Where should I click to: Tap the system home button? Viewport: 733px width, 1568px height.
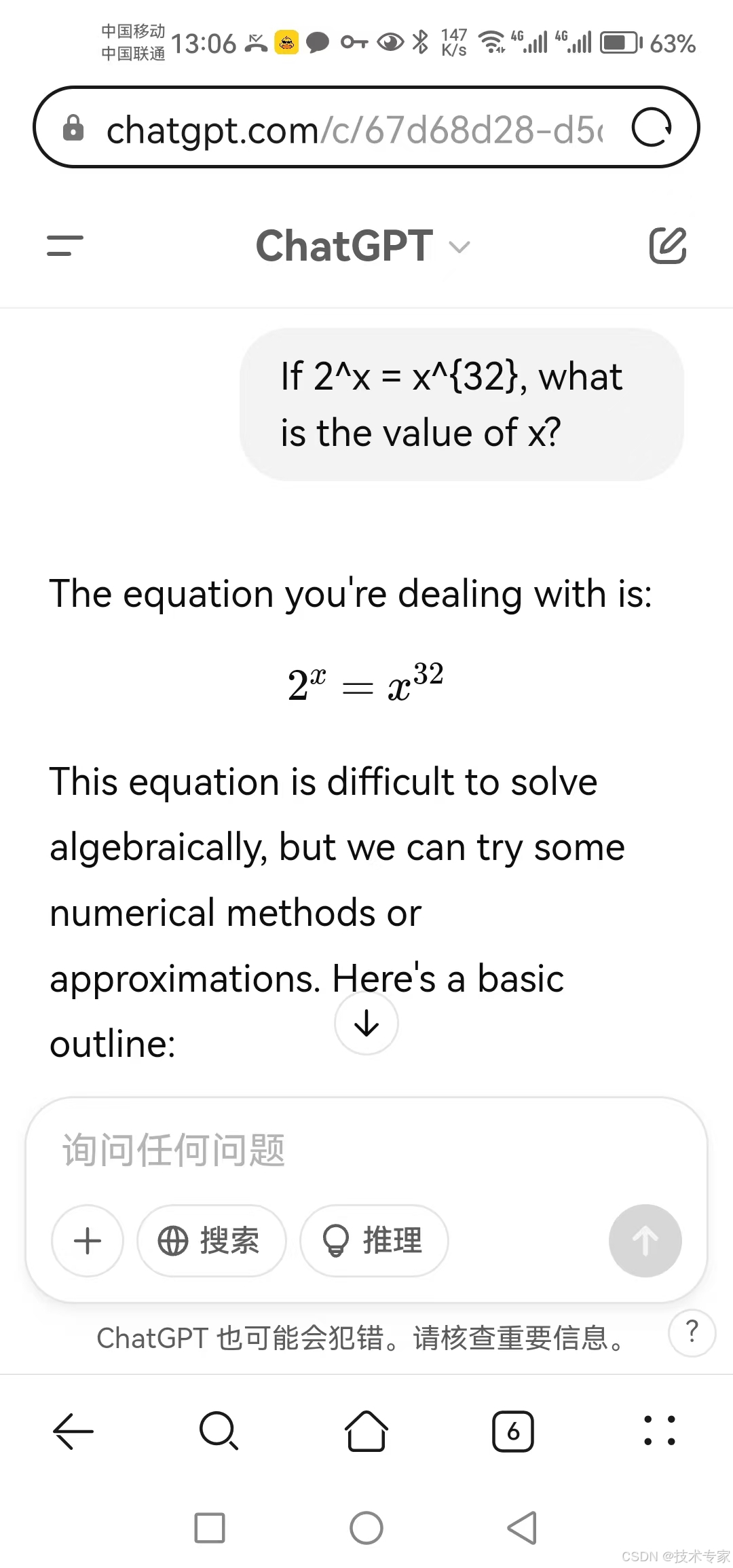[366, 1528]
